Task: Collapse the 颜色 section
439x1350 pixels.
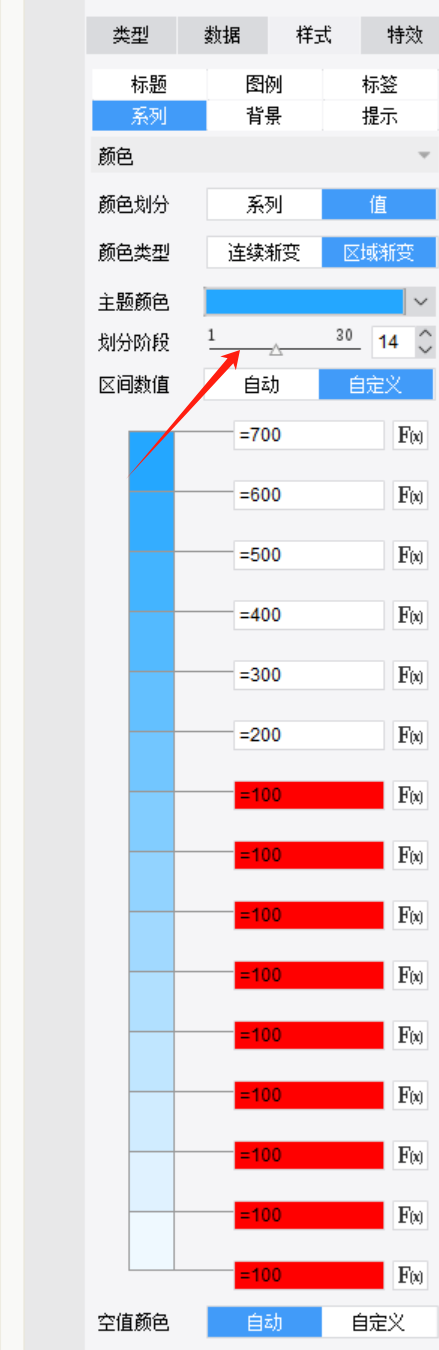Action: 424,156
